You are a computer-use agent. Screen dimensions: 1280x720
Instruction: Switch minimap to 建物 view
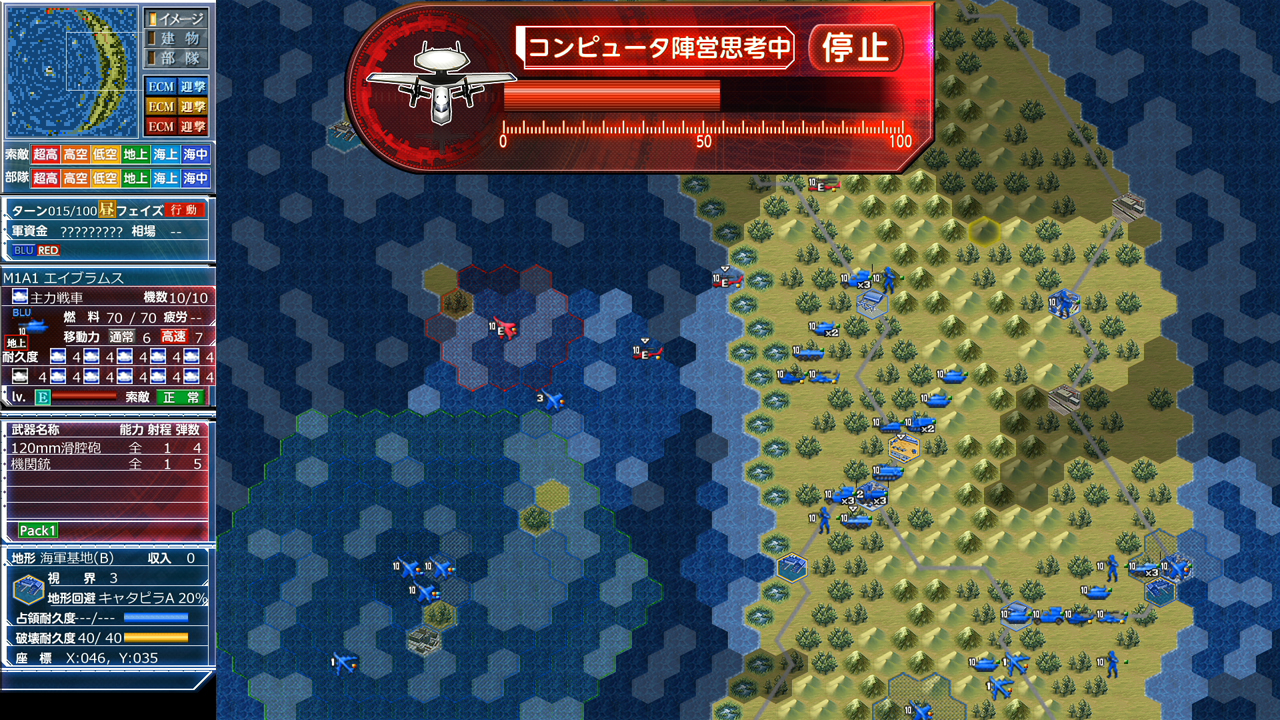point(177,38)
